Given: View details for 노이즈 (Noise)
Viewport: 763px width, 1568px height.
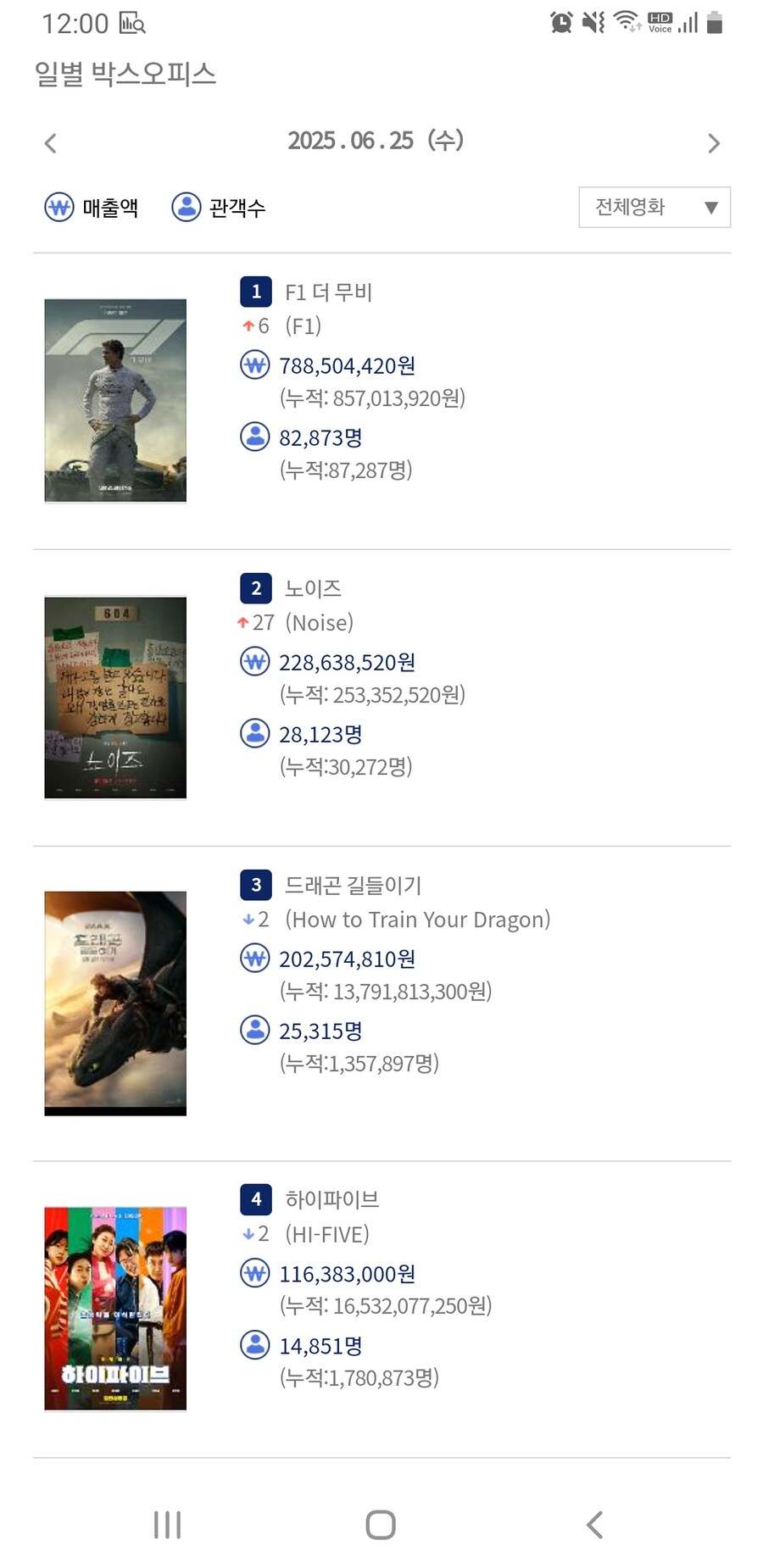Looking at the screenshot, I should click(x=314, y=589).
